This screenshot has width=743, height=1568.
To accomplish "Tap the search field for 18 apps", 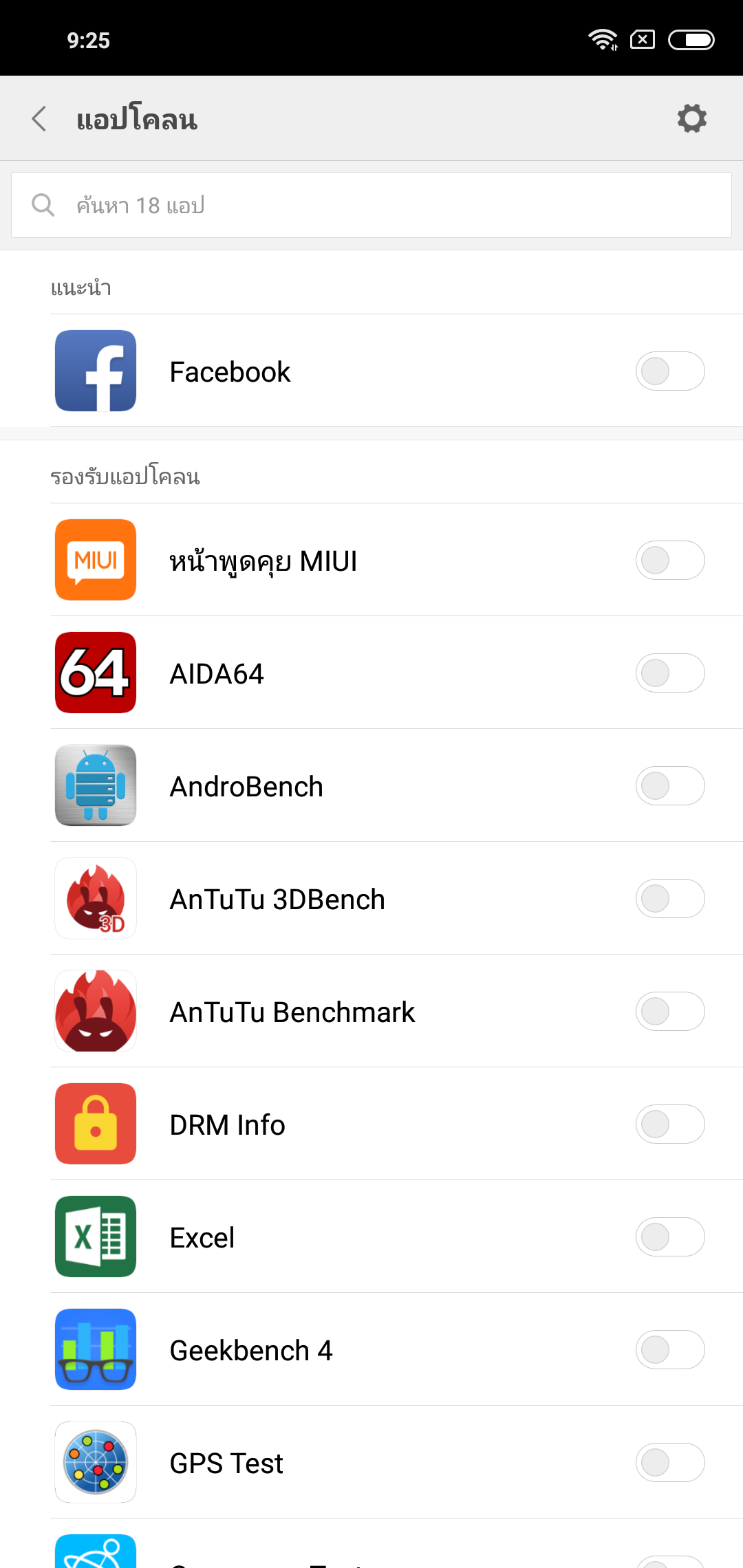I will (x=371, y=205).
